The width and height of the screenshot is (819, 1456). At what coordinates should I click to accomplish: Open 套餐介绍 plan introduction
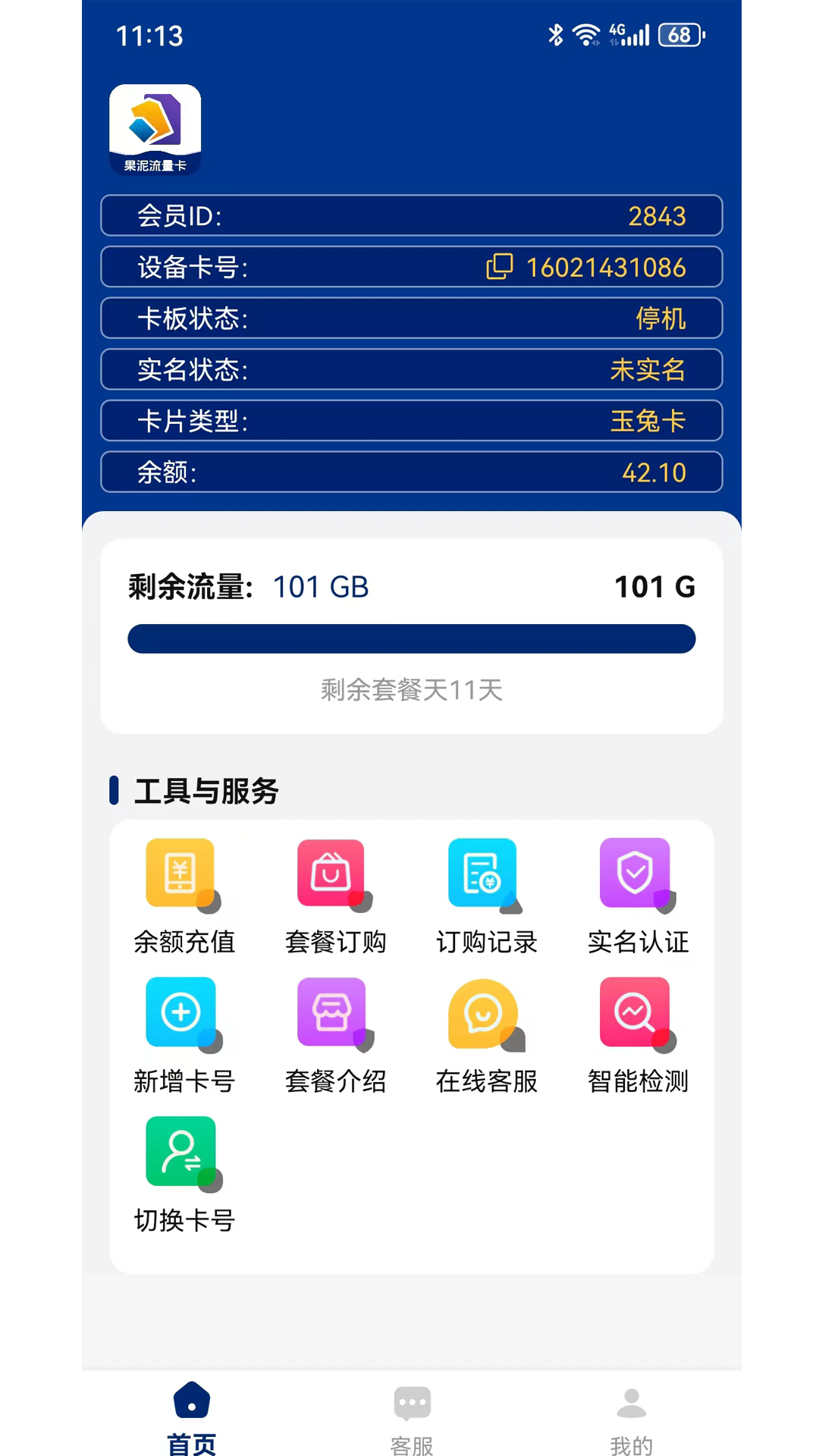click(x=335, y=1036)
